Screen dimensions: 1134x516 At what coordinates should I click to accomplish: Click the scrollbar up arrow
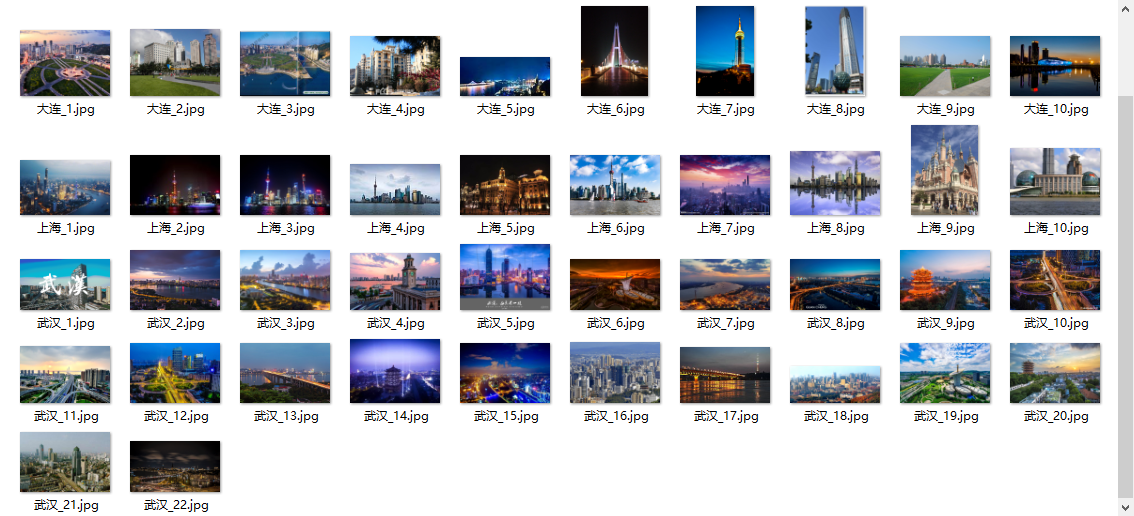(x=1125, y=8)
